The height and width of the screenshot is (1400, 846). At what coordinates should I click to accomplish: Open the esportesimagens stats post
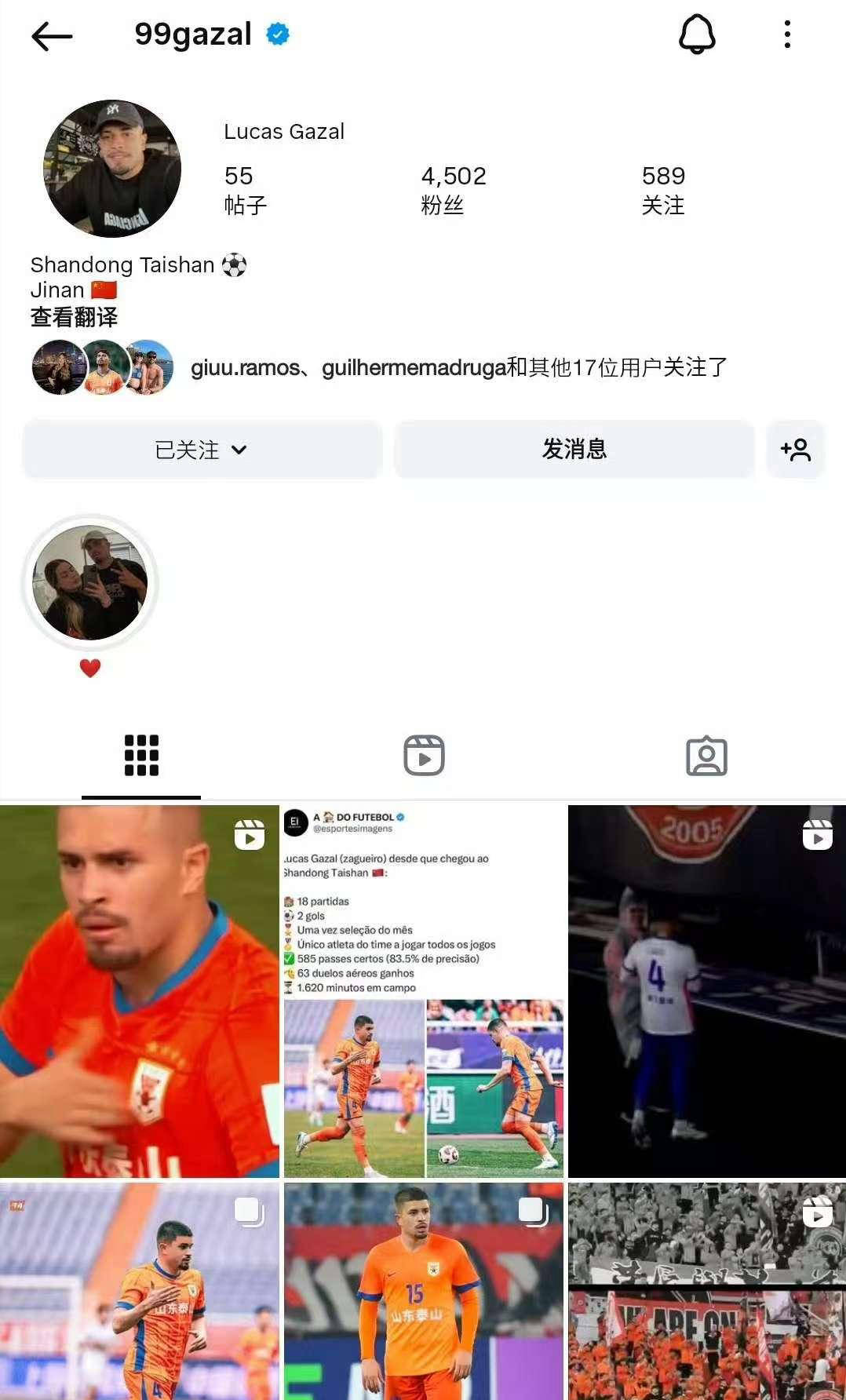click(x=424, y=991)
